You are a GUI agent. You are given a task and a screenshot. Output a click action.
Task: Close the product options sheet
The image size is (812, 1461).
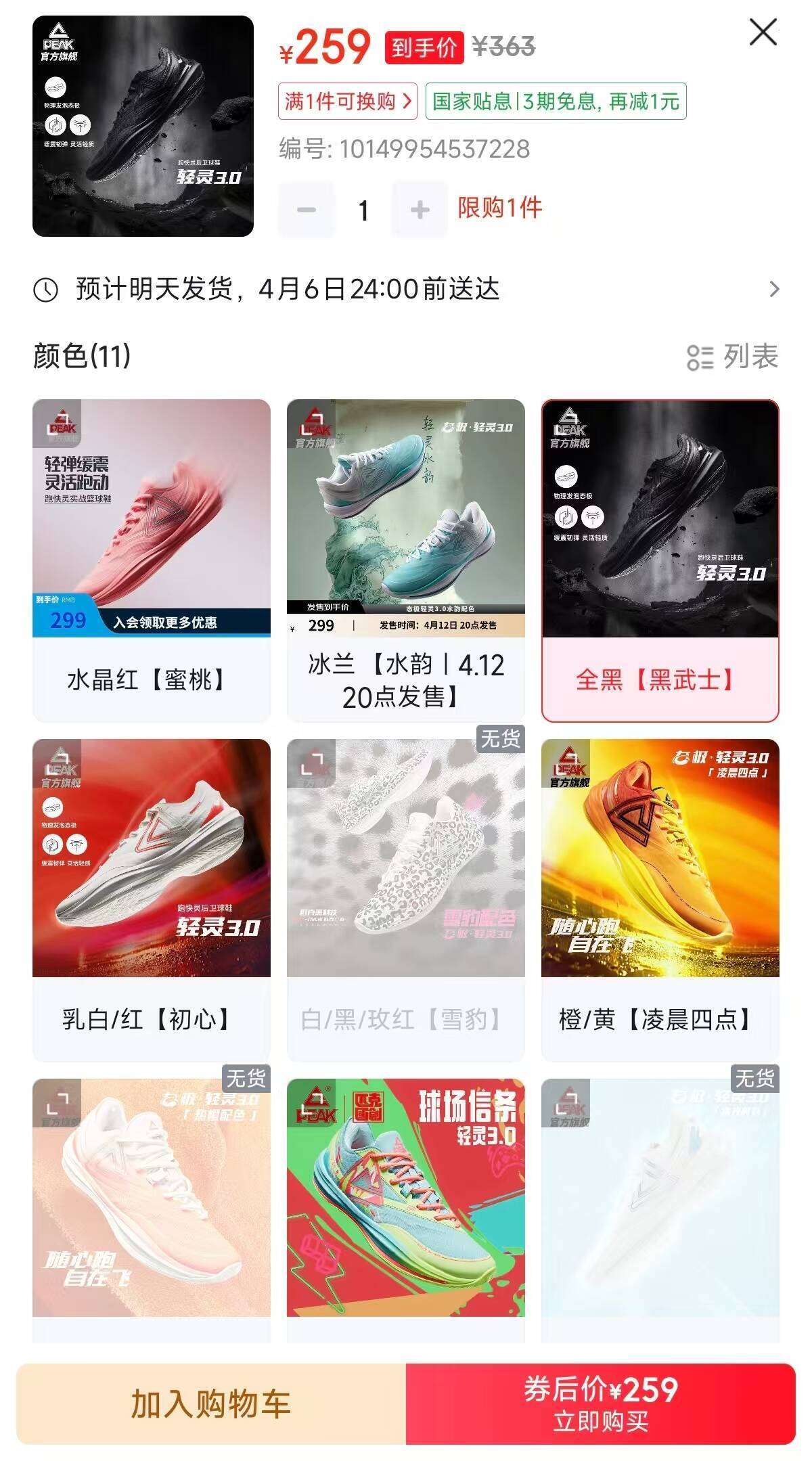(763, 32)
